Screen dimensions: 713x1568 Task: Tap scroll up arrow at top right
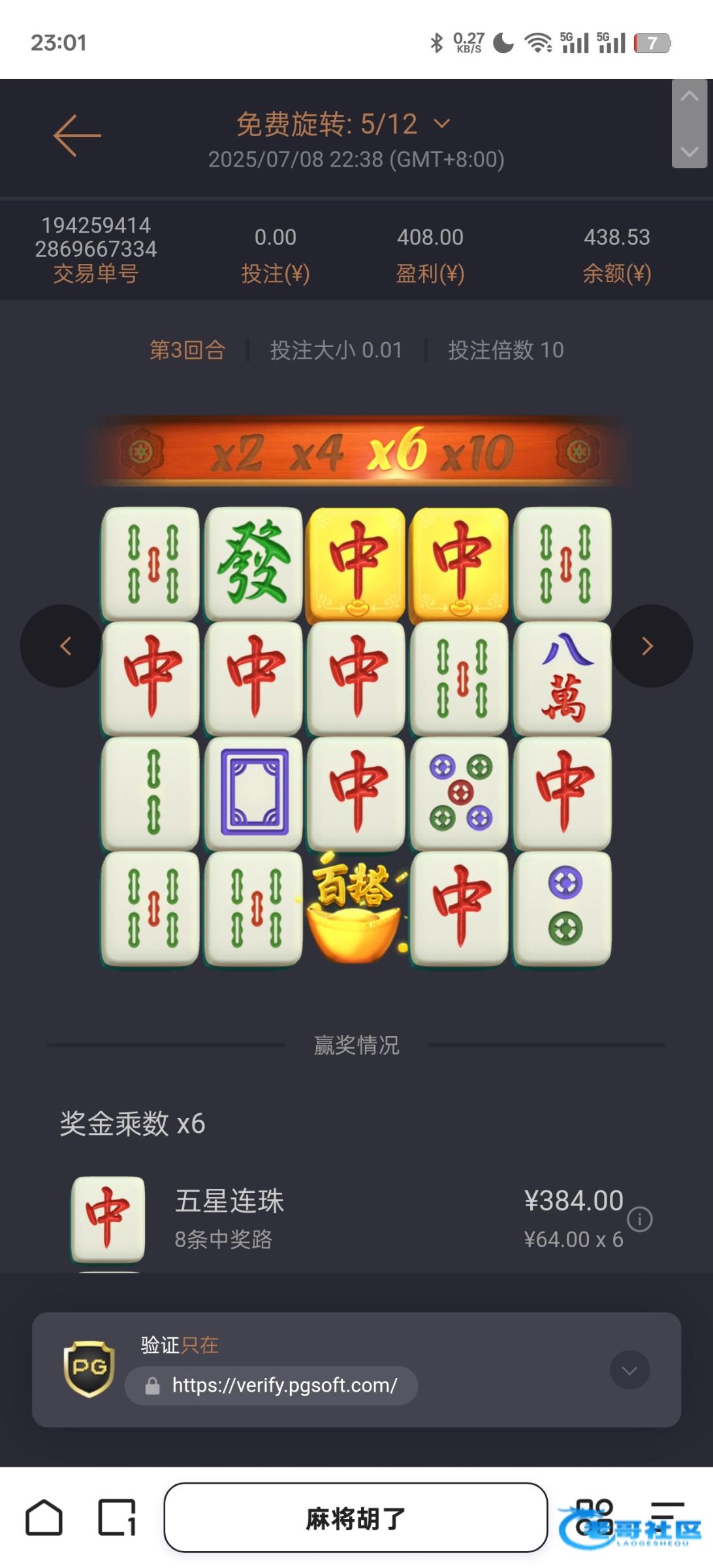(x=689, y=97)
